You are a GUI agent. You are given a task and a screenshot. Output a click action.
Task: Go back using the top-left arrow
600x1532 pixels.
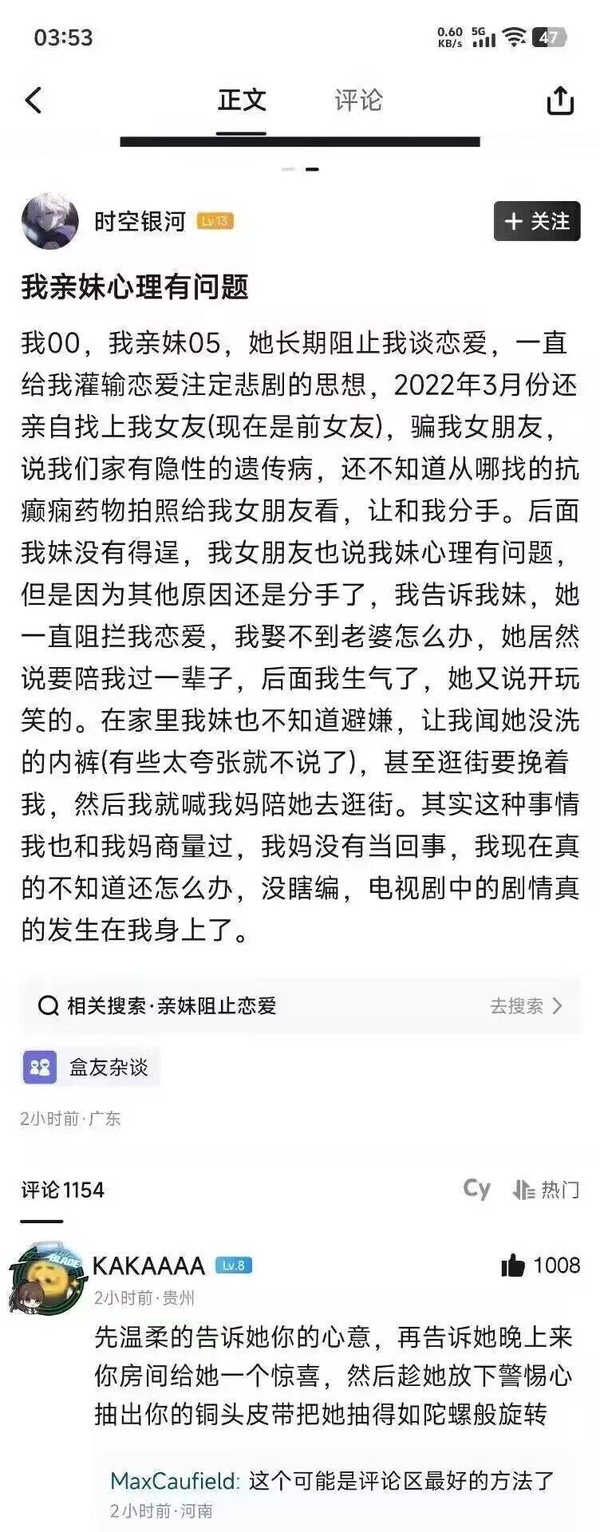pos(34,100)
